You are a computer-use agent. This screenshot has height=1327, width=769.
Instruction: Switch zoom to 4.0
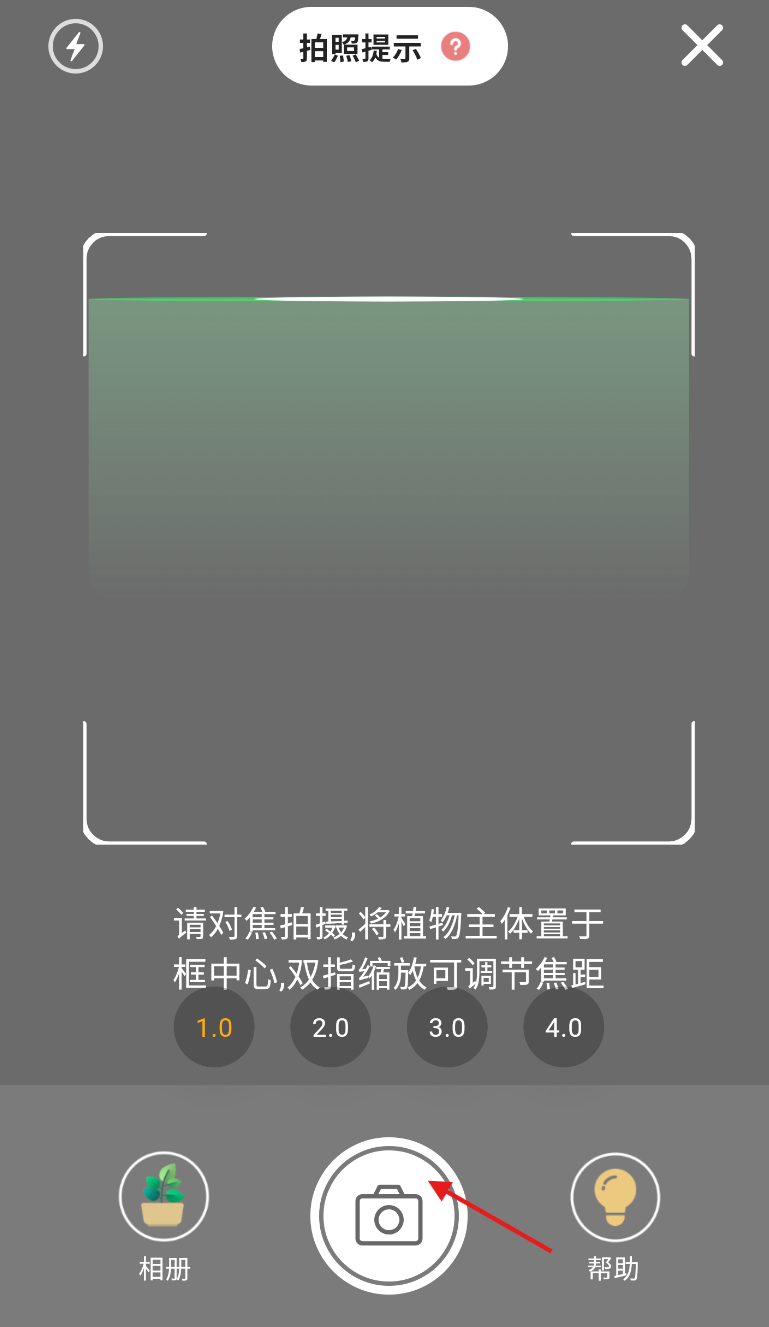point(563,1028)
